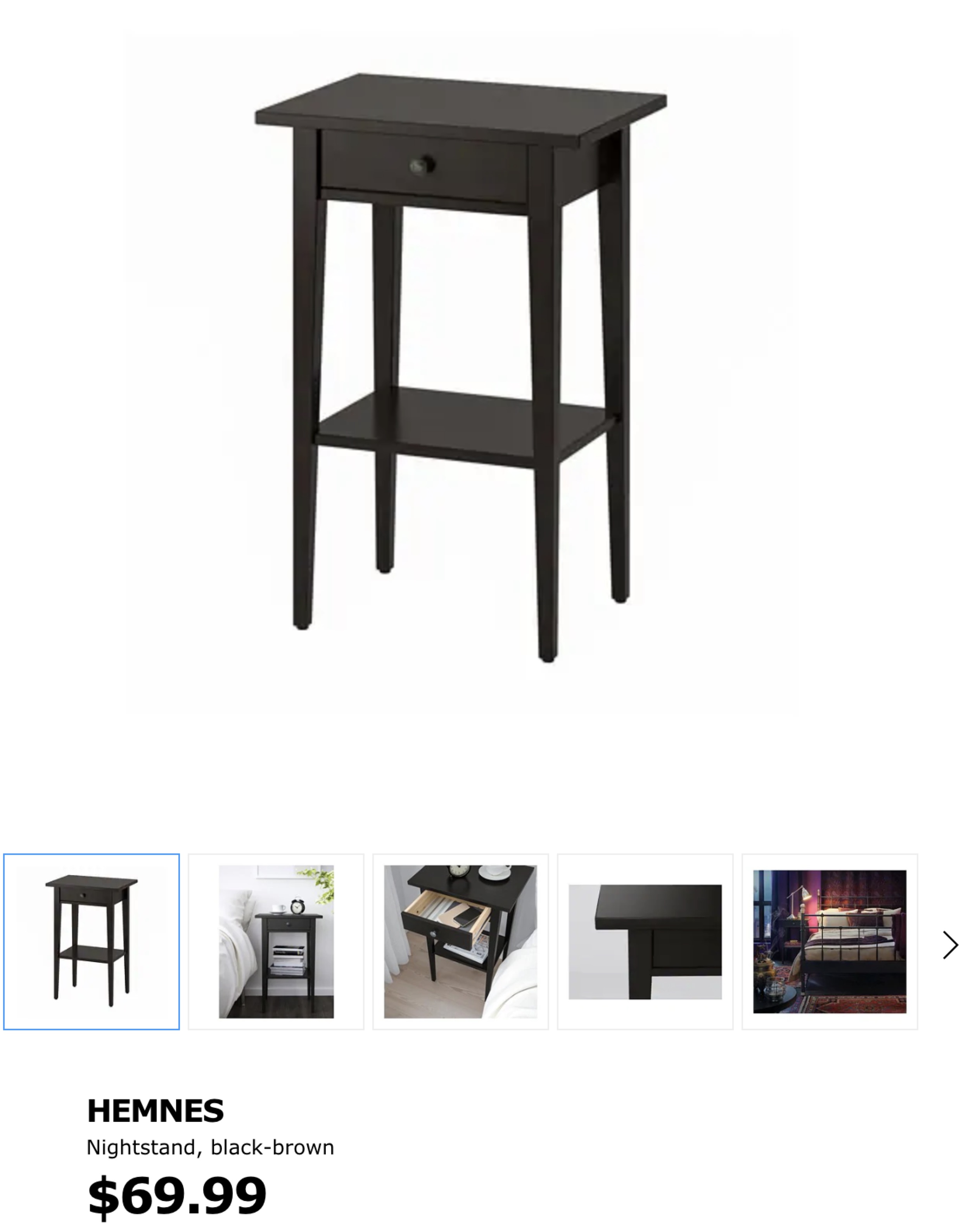Tap the next arrow to see more photos
Viewport: 968px width, 1232px height.
(950, 945)
